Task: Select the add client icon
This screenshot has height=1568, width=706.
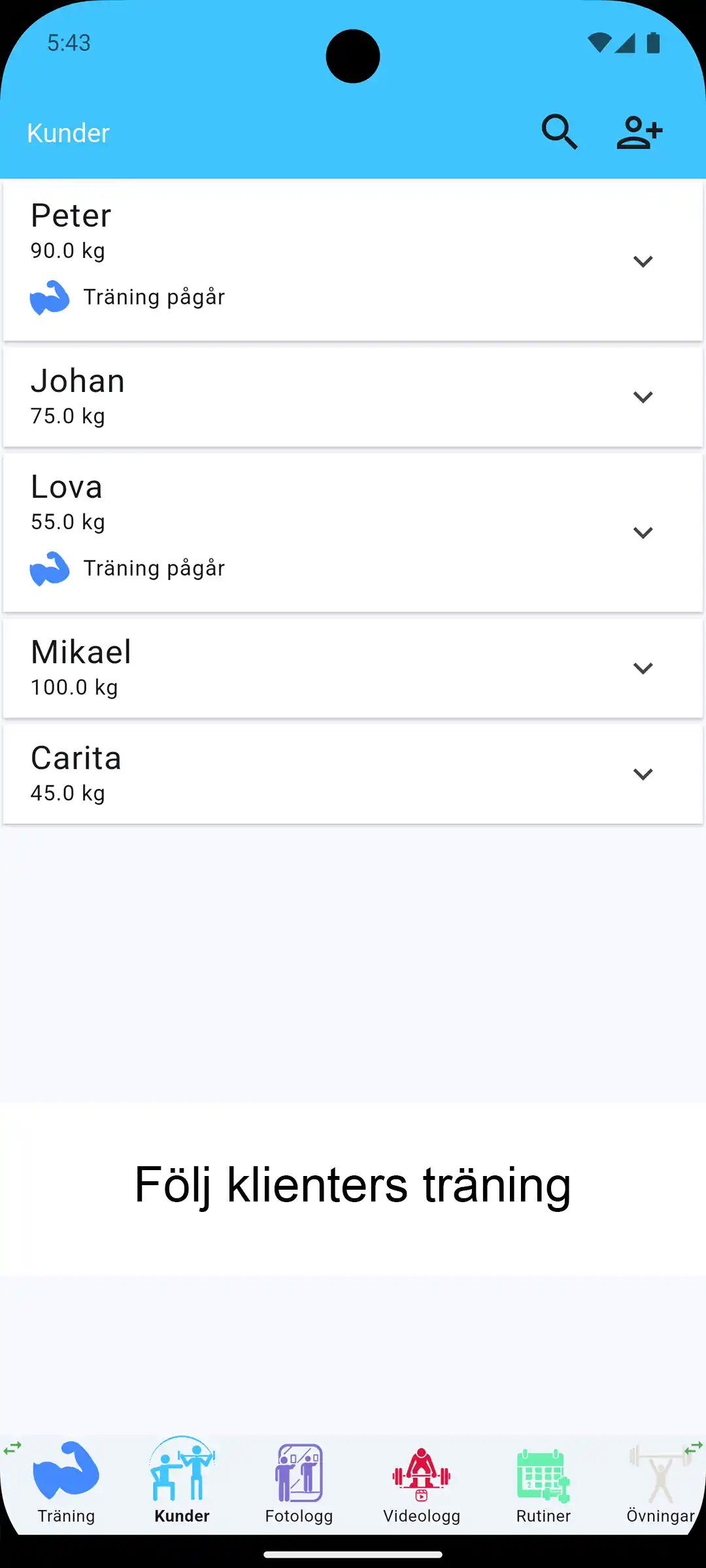Action: coord(639,132)
